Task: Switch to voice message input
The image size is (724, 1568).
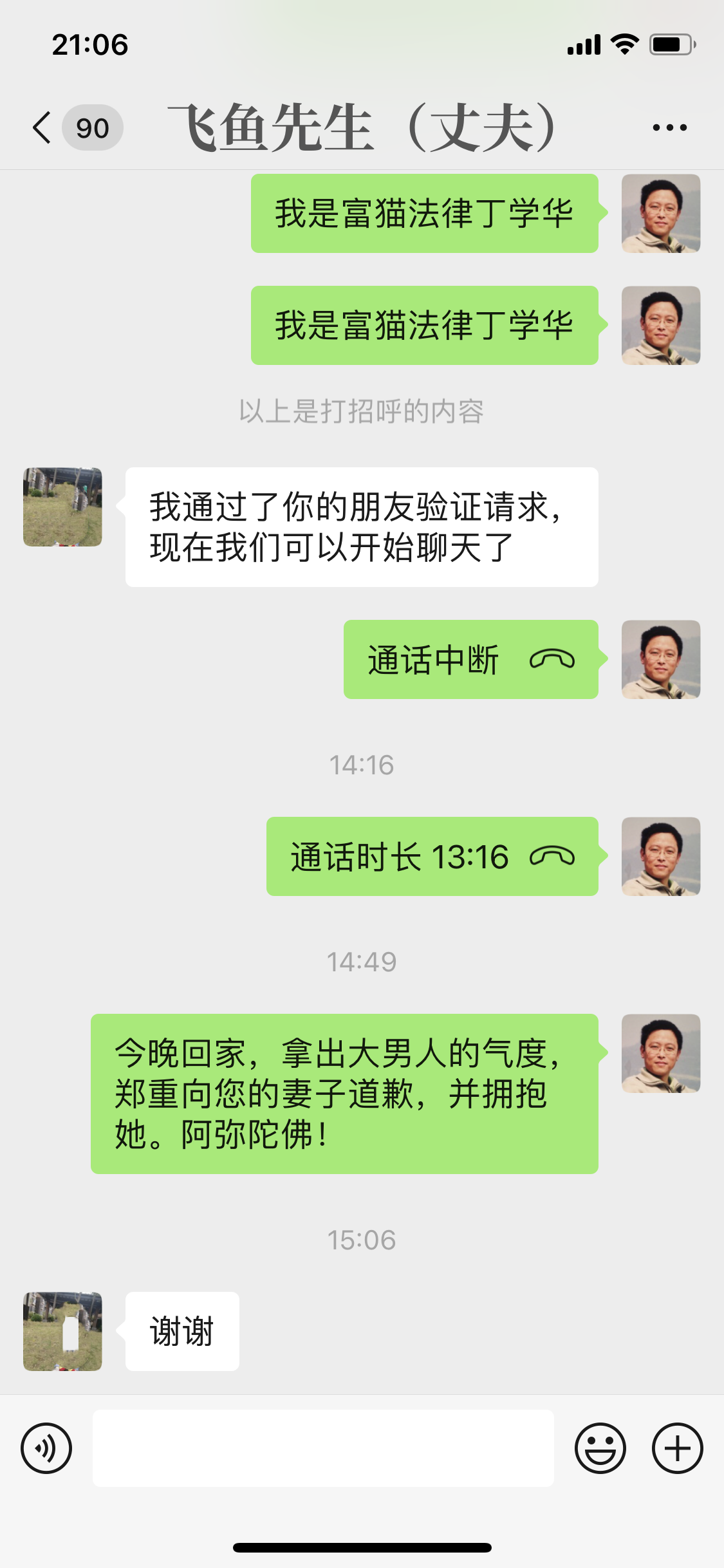Action: (46, 1448)
